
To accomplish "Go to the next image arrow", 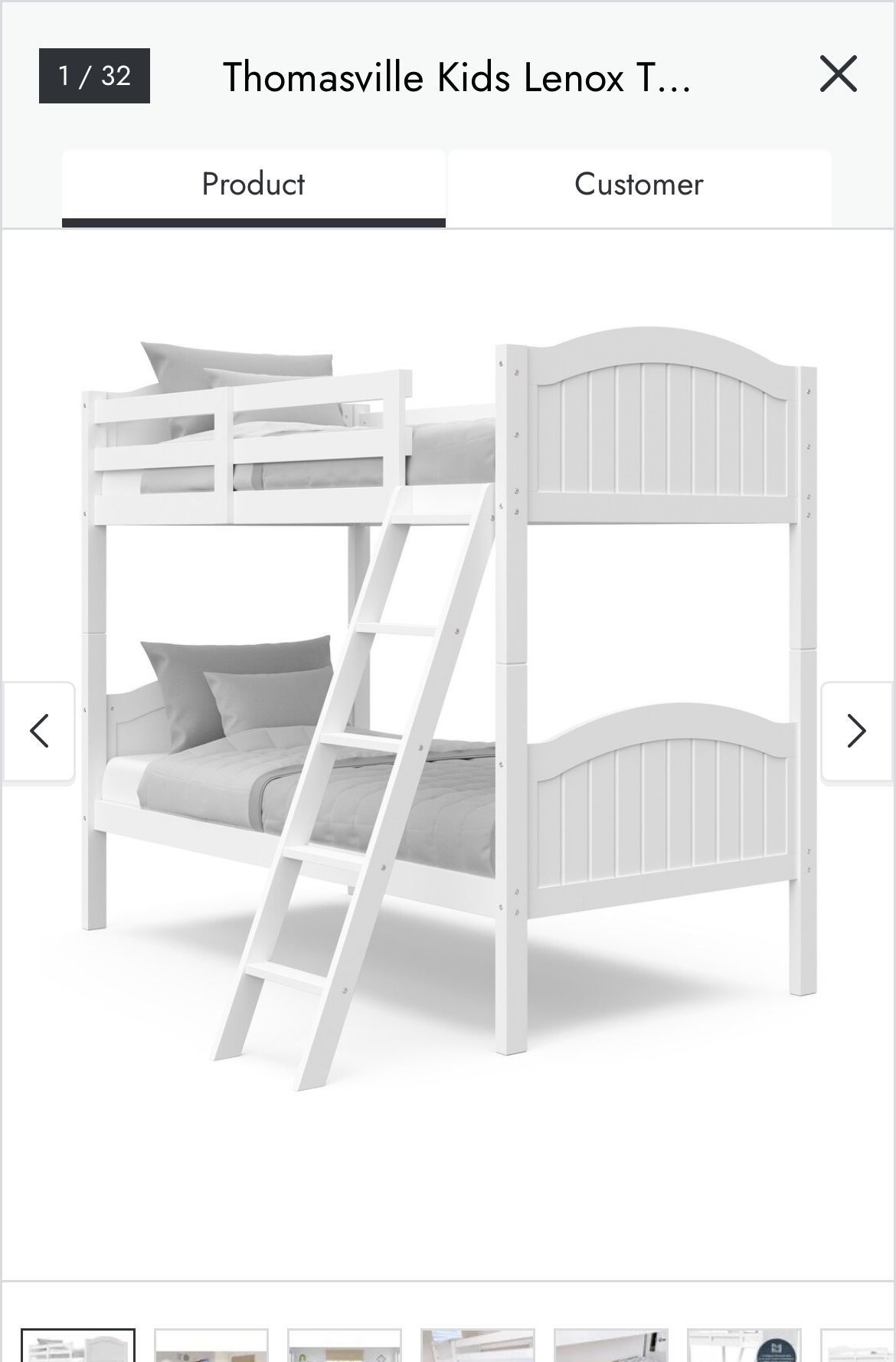I will coord(857,731).
